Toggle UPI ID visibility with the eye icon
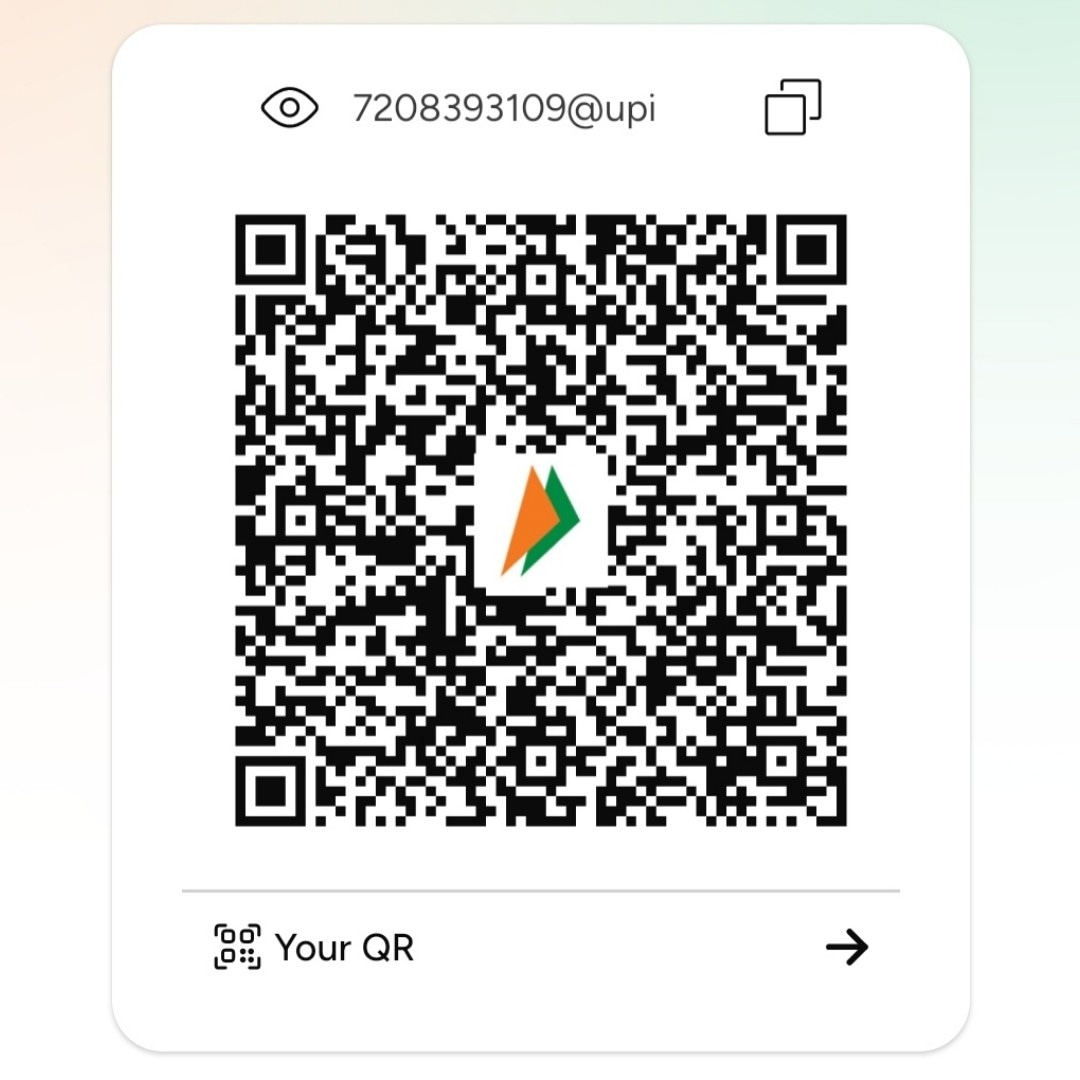Image resolution: width=1080 pixels, height=1080 pixels. 289,108
